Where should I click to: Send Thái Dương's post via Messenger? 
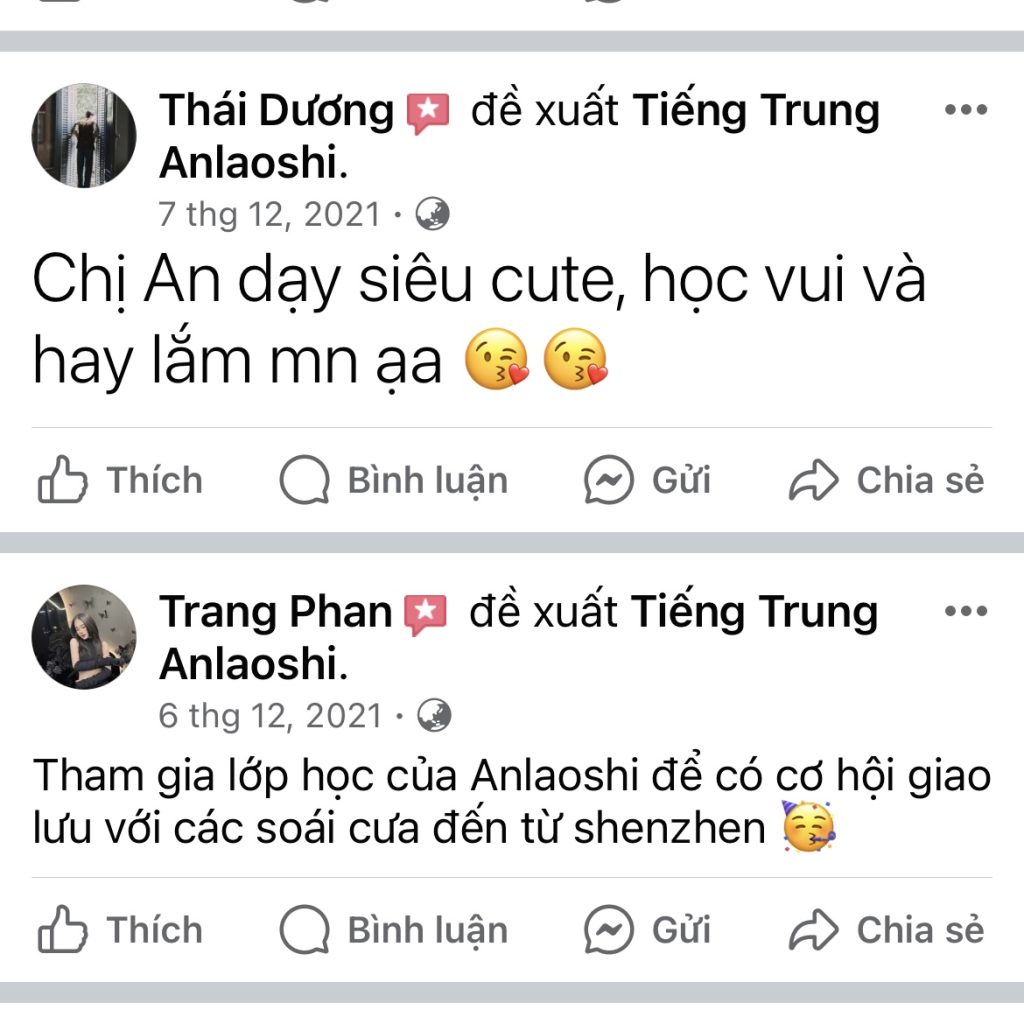point(647,481)
